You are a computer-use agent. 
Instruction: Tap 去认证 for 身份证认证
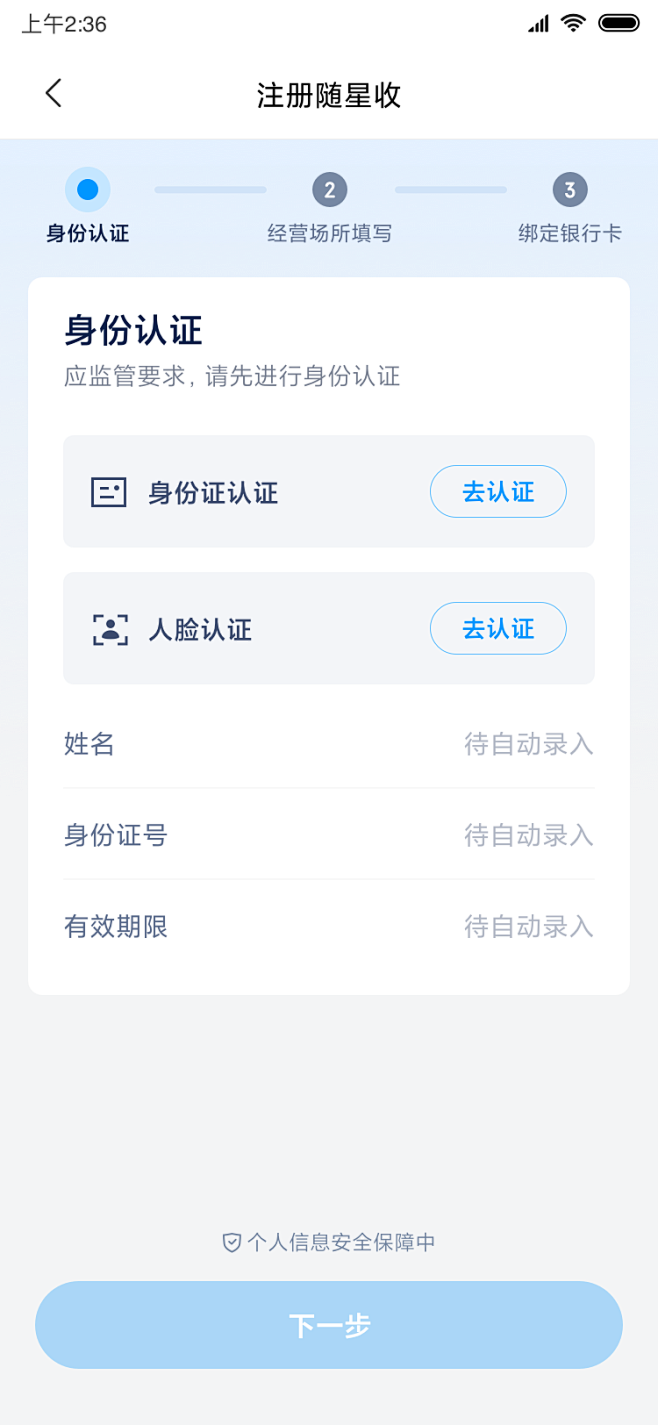(x=498, y=492)
